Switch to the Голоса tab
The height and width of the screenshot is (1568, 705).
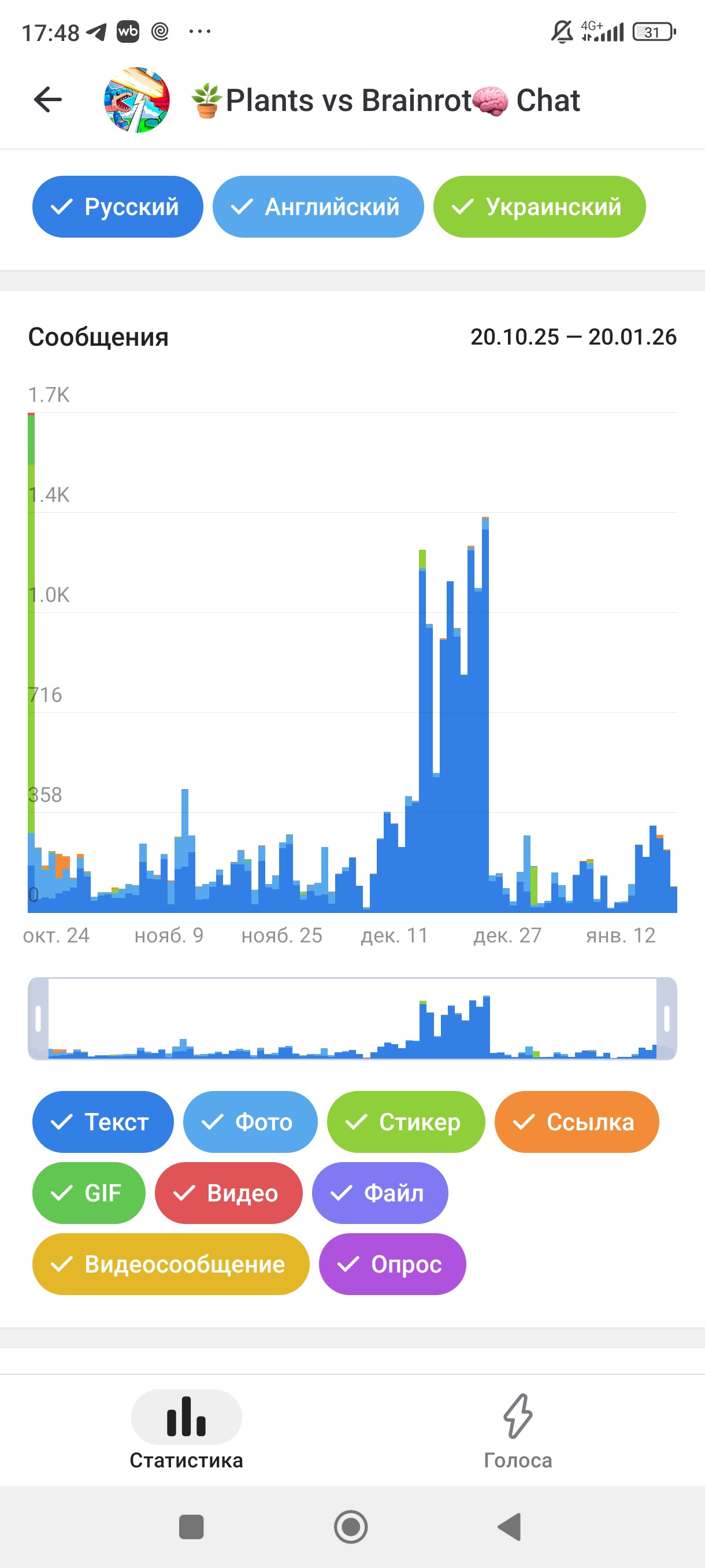tap(518, 1432)
